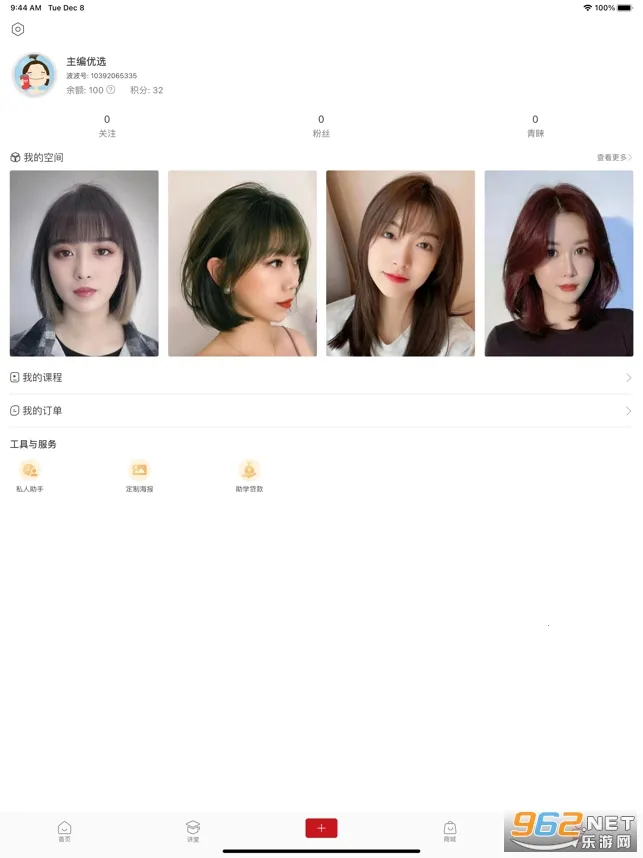Launch the 私人助手 tool

pos(30,475)
